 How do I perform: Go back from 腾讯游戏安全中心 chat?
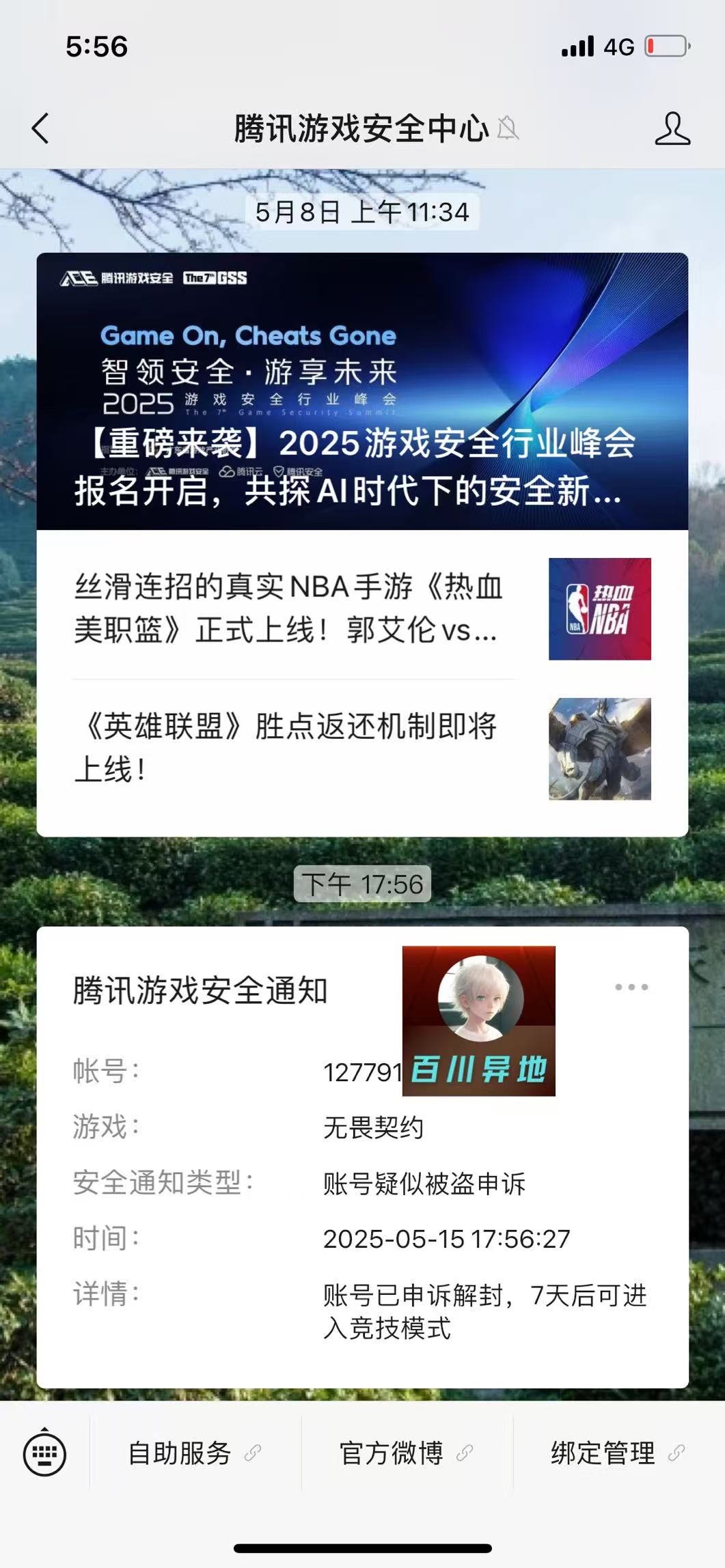pos(40,128)
